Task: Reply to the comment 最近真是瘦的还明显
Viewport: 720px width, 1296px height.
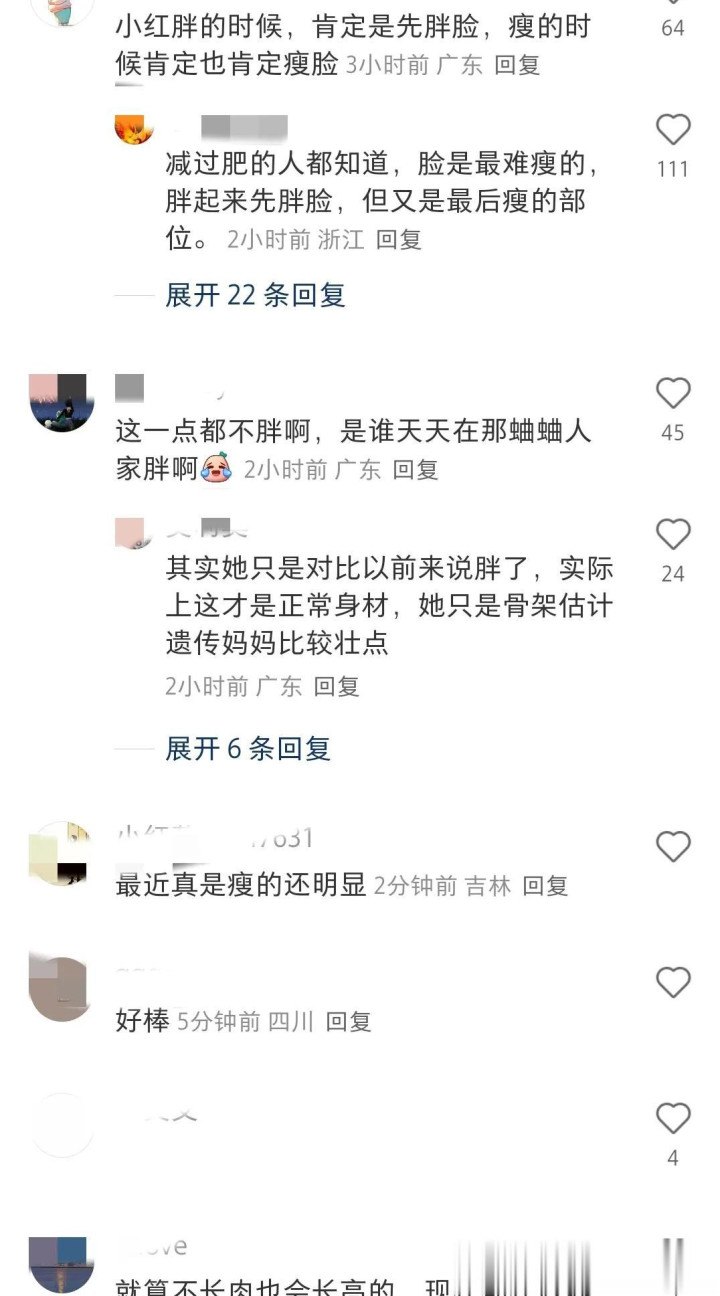Action: pos(545,885)
